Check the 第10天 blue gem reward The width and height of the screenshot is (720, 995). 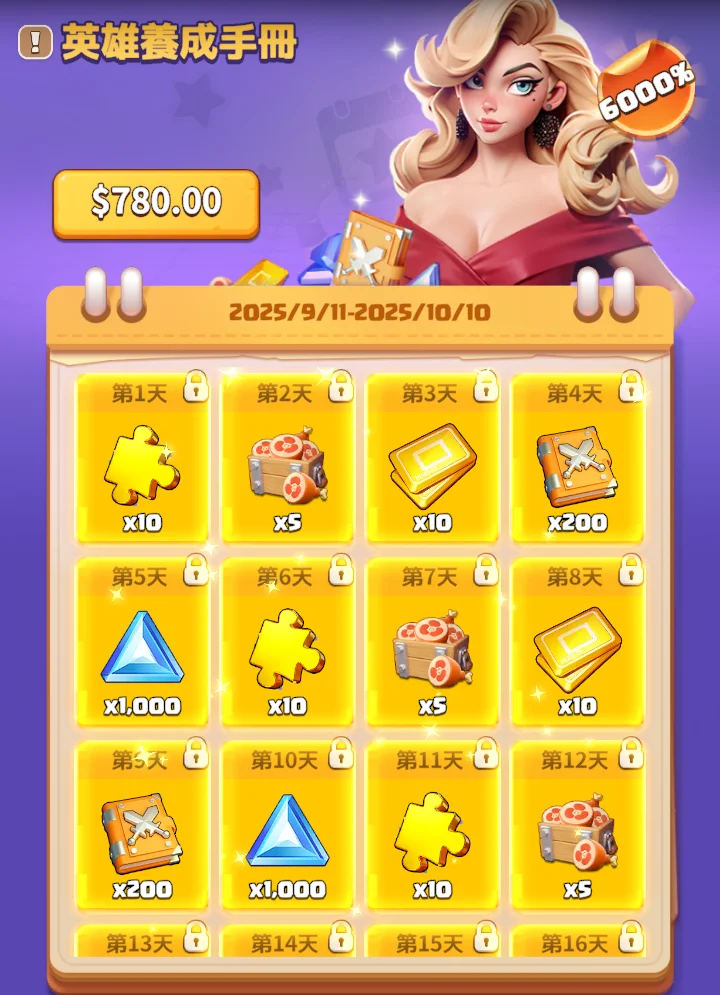pos(287,832)
